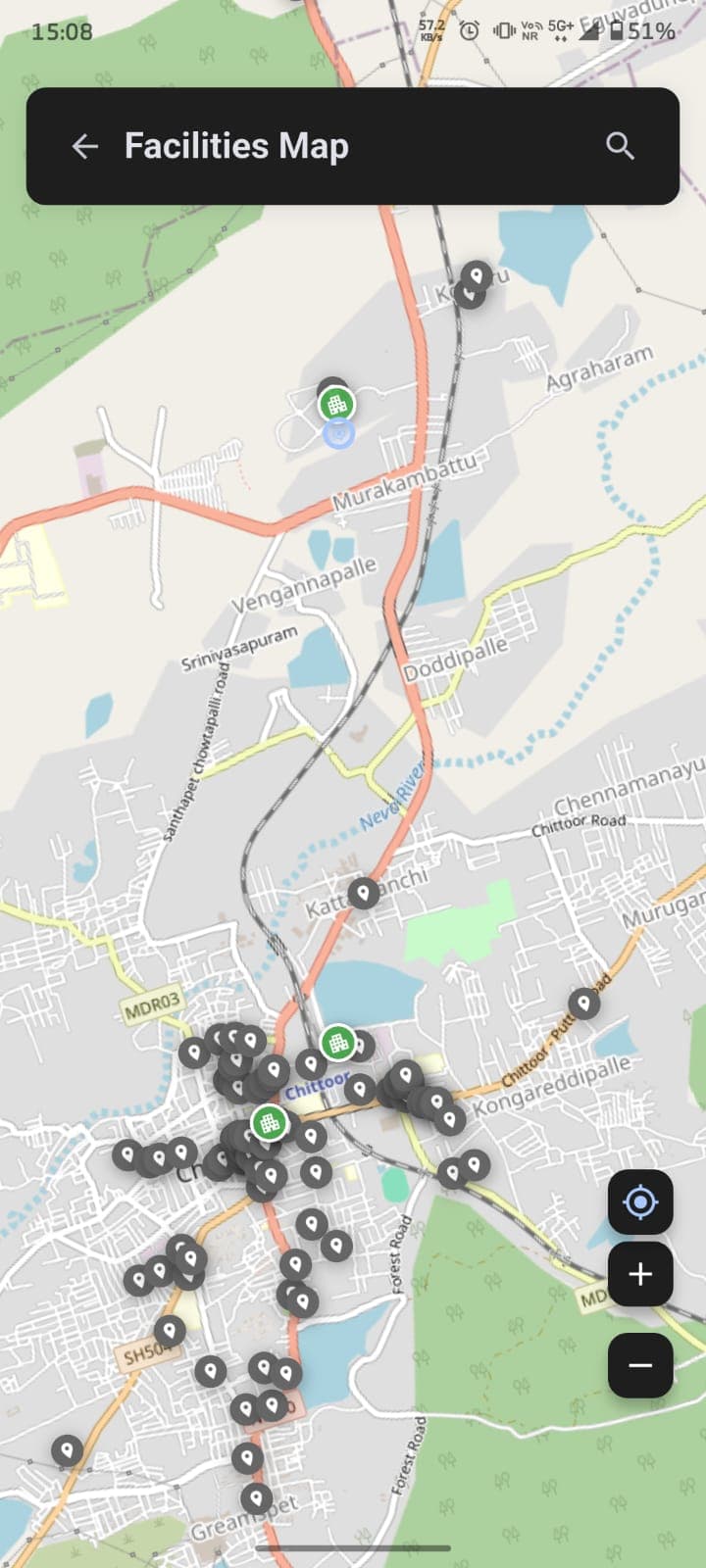Go back from Facilities Map
Image resolution: width=706 pixels, height=1568 pixels.
click(85, 147)
